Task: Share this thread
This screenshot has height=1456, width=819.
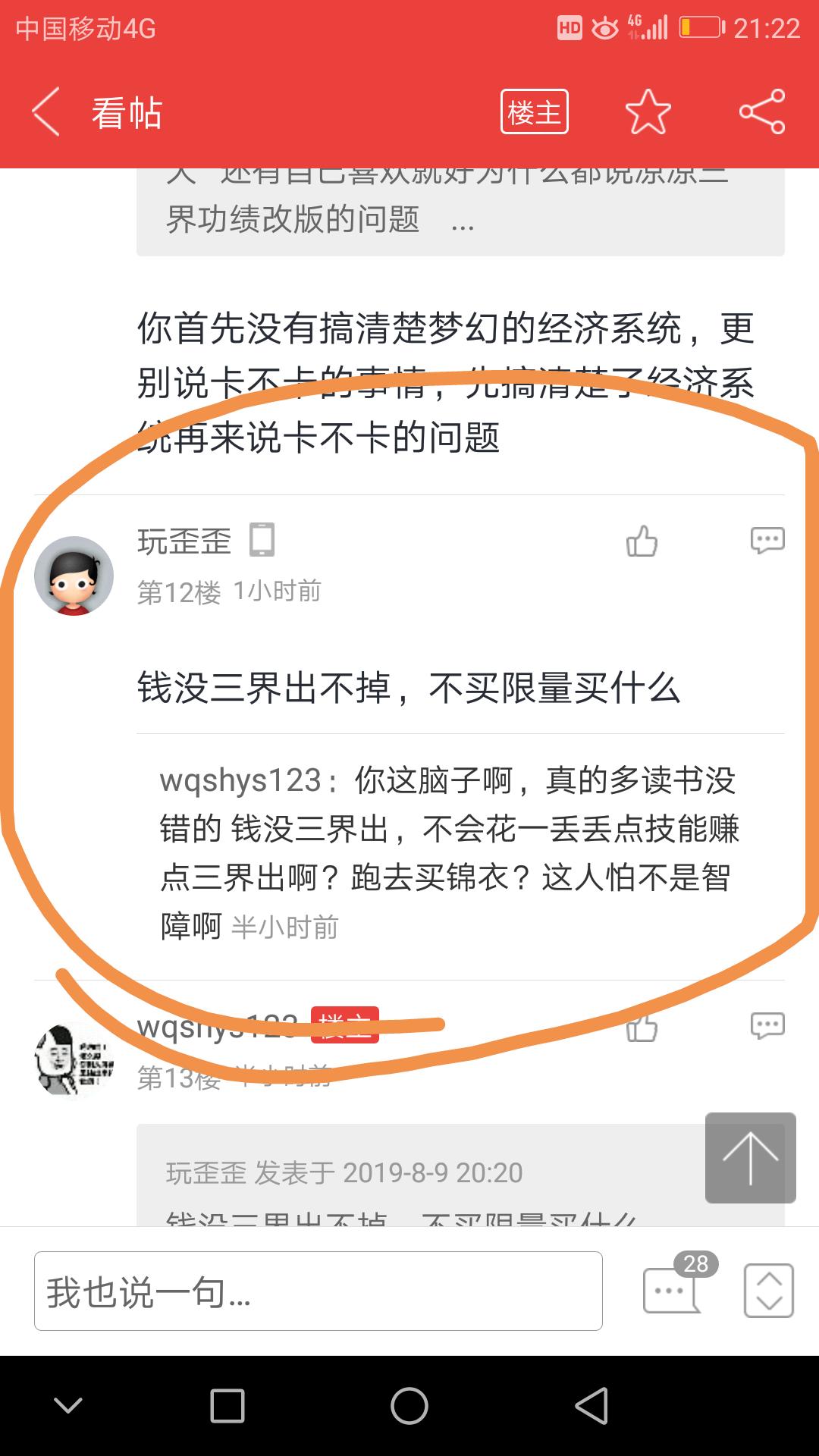Action: click(x=762, y=112)
